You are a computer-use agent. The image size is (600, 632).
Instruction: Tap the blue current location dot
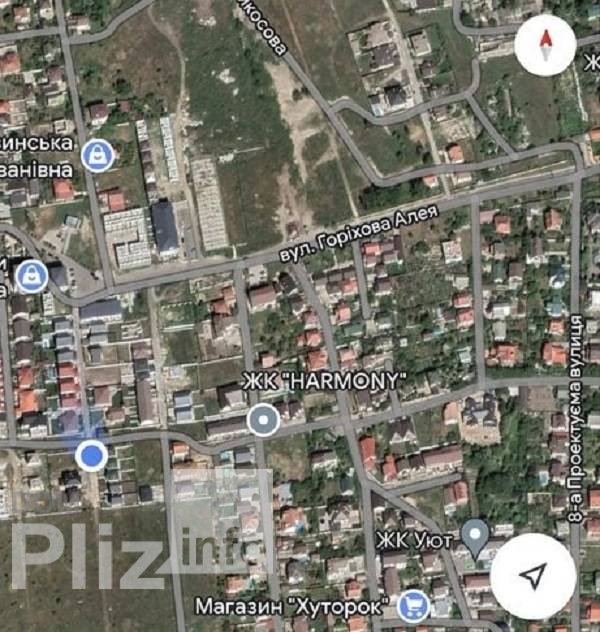[x=93, y=457]
